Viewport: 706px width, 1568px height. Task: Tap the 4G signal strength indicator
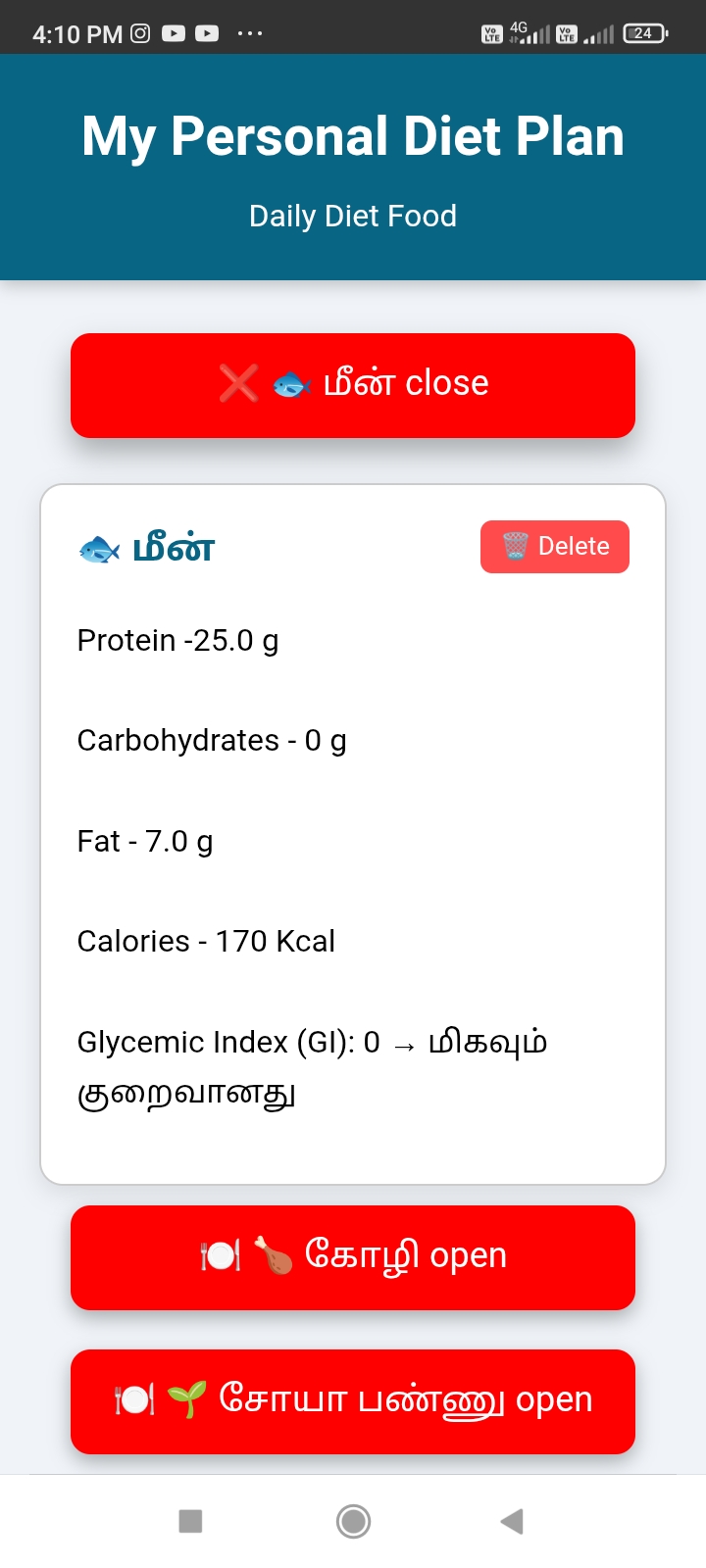pos(529,32)
